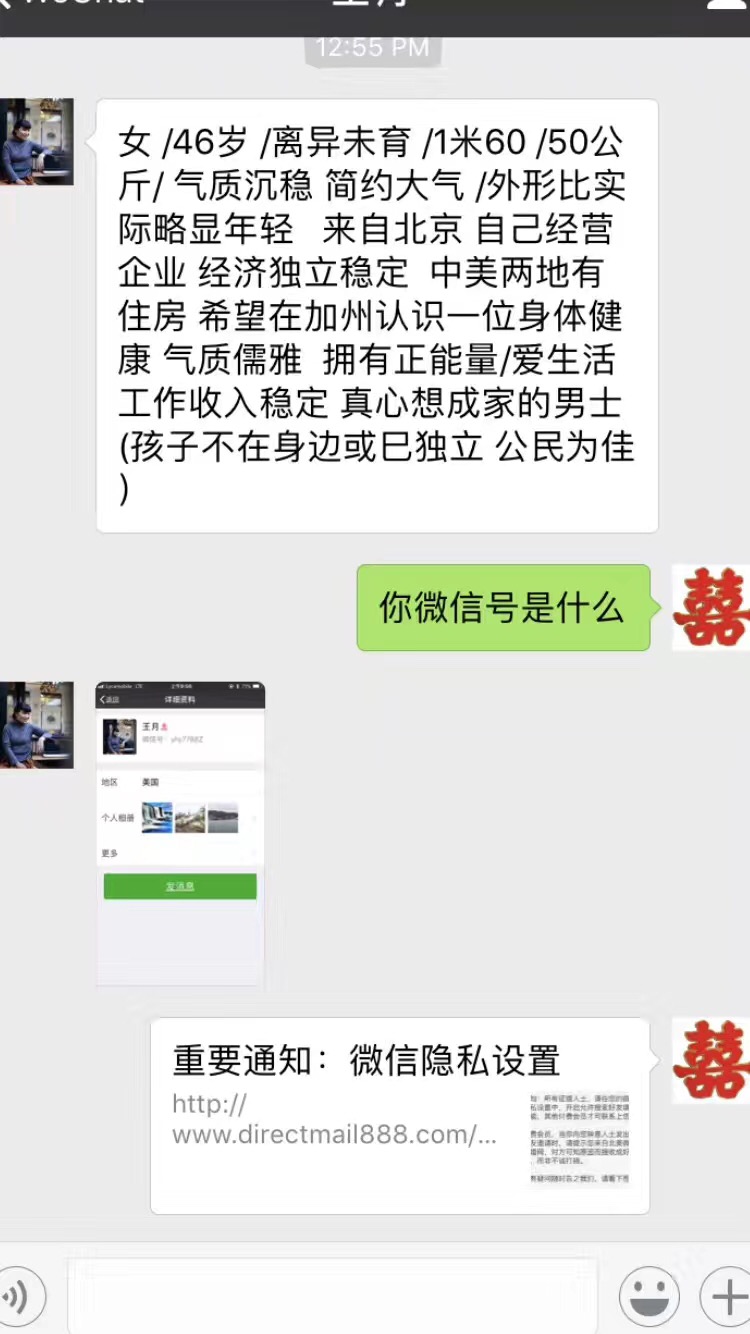Open the plus attachments menu
The width and height of the screenshot is (750, 1334).
pyautogui.click(x=726, y=1296)
